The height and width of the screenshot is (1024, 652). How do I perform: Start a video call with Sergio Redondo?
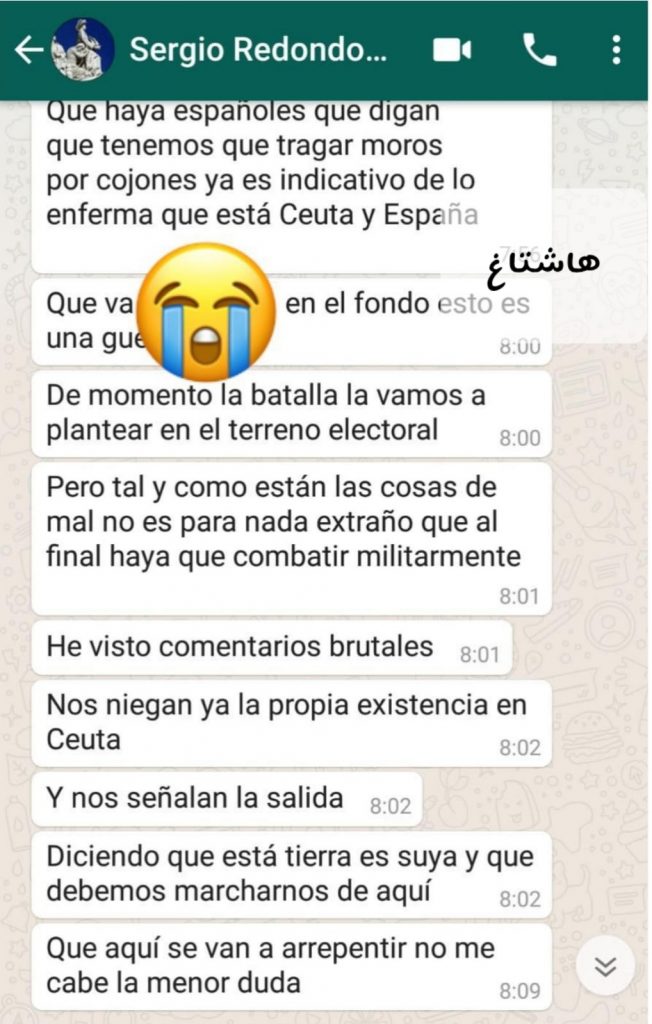point(452,50)
